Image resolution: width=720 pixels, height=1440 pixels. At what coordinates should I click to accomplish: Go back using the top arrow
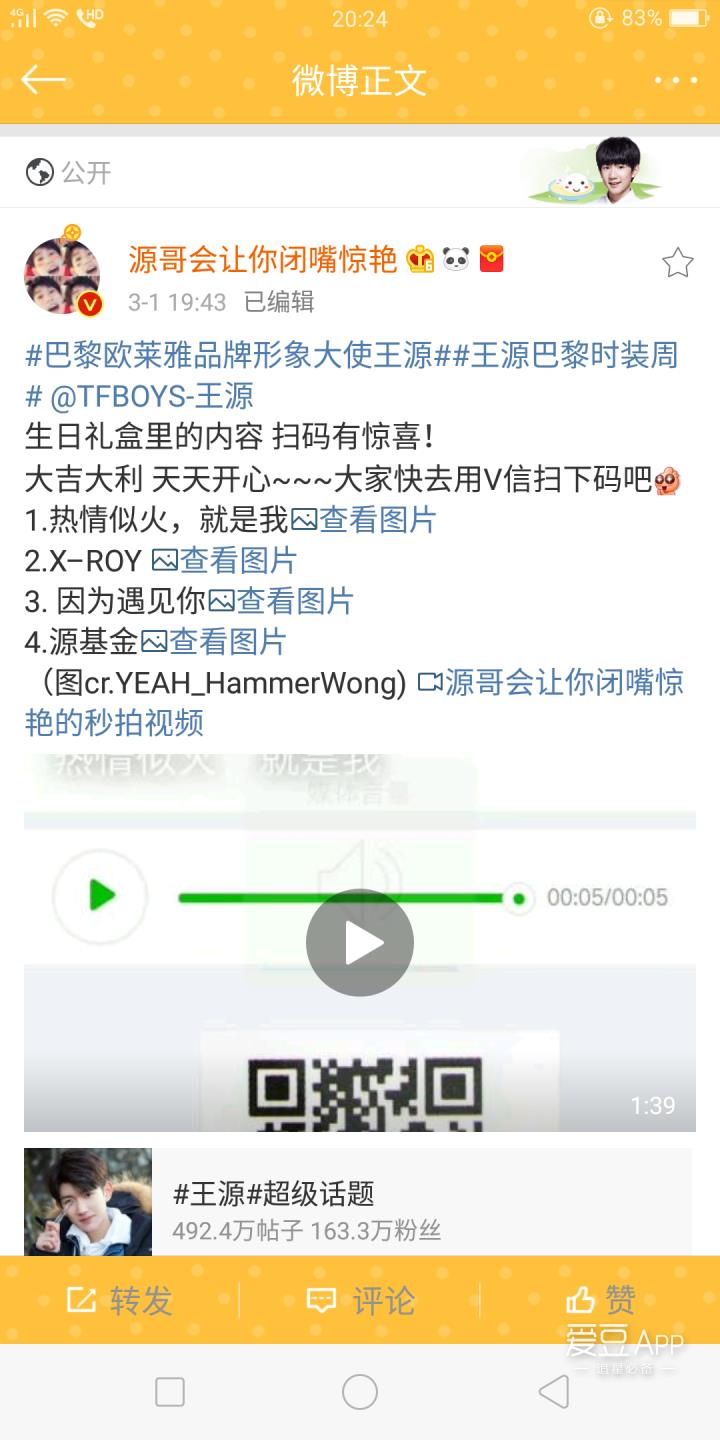pyautogui.click(x=43, y=80)
